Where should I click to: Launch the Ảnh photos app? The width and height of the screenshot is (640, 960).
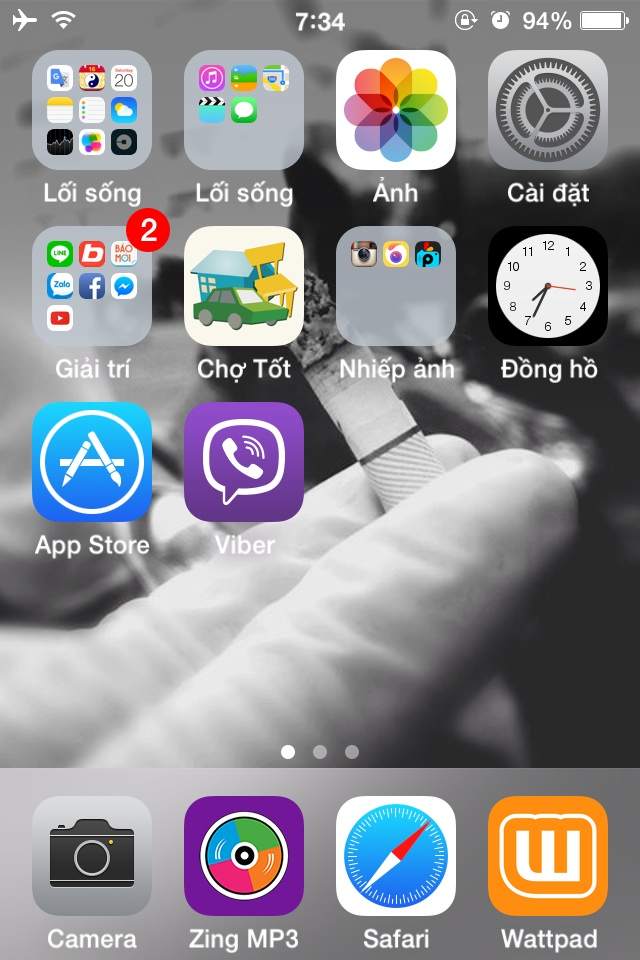pos(396,110)
